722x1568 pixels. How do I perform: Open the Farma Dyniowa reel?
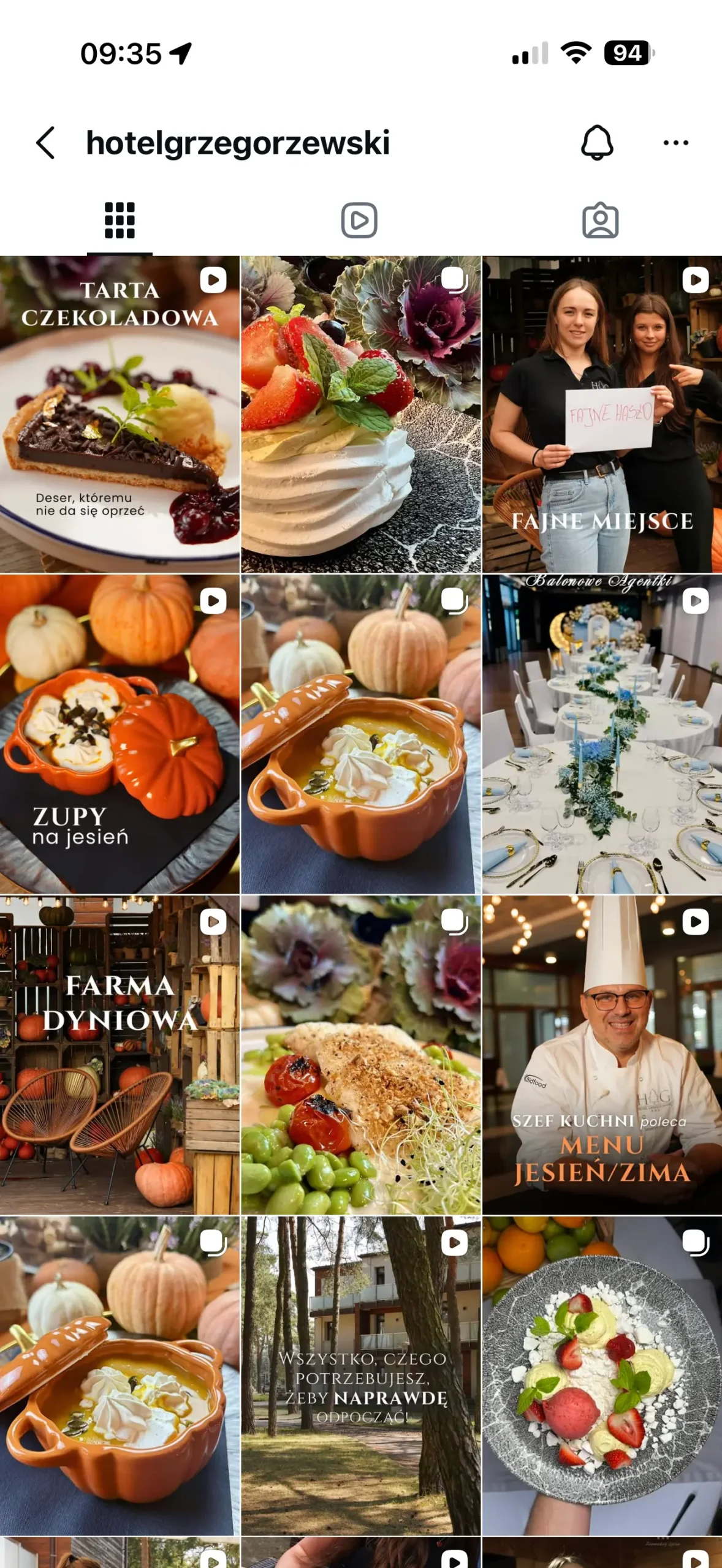coord(120,1055)
